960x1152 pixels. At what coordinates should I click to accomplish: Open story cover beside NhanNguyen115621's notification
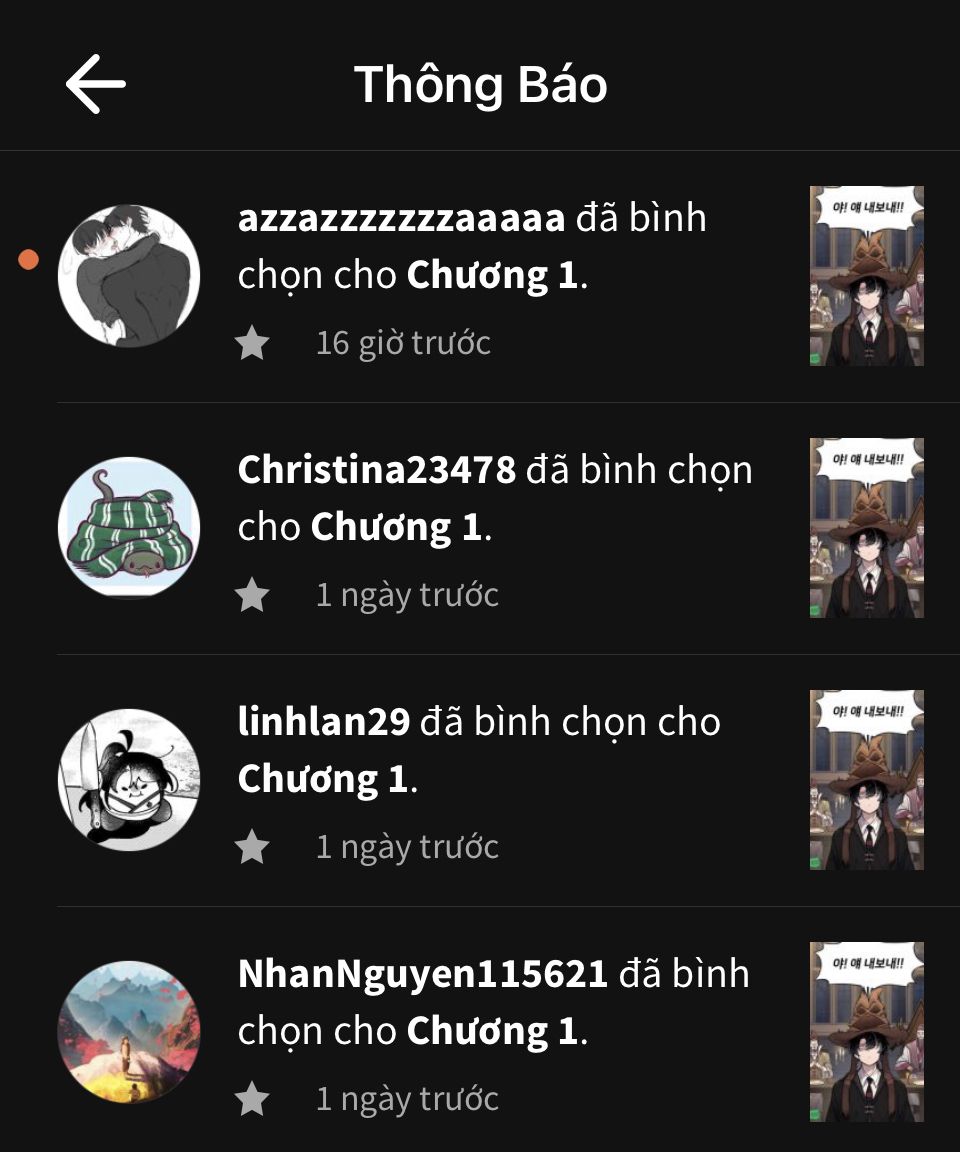point(866,1032)
